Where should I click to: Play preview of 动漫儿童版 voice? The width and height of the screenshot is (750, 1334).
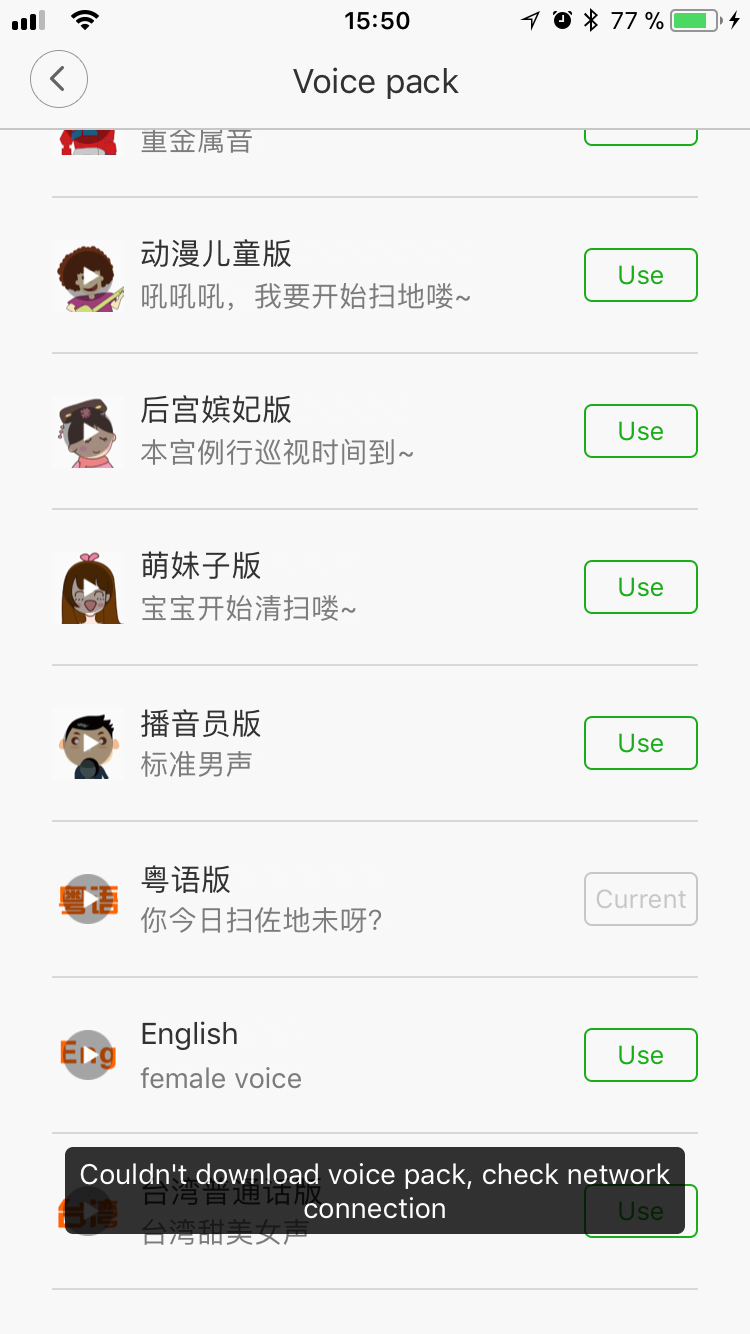point(89,276)
